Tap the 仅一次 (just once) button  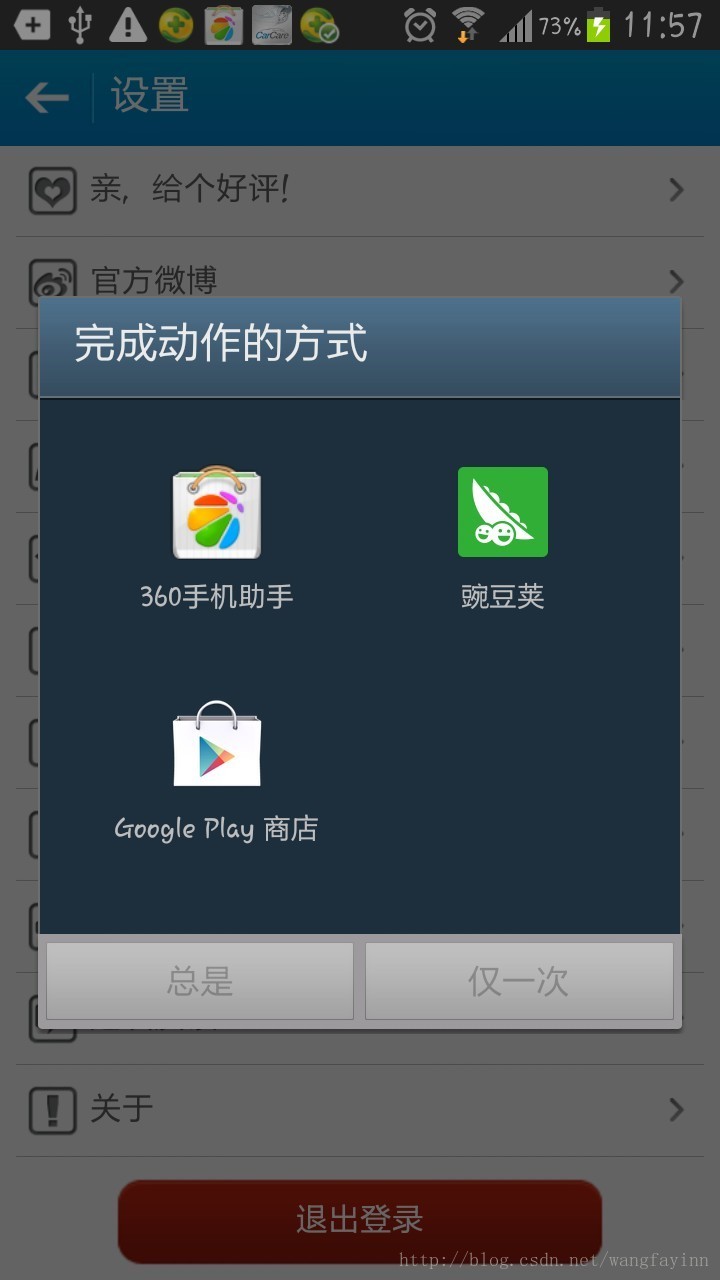[x=518, y=981]
